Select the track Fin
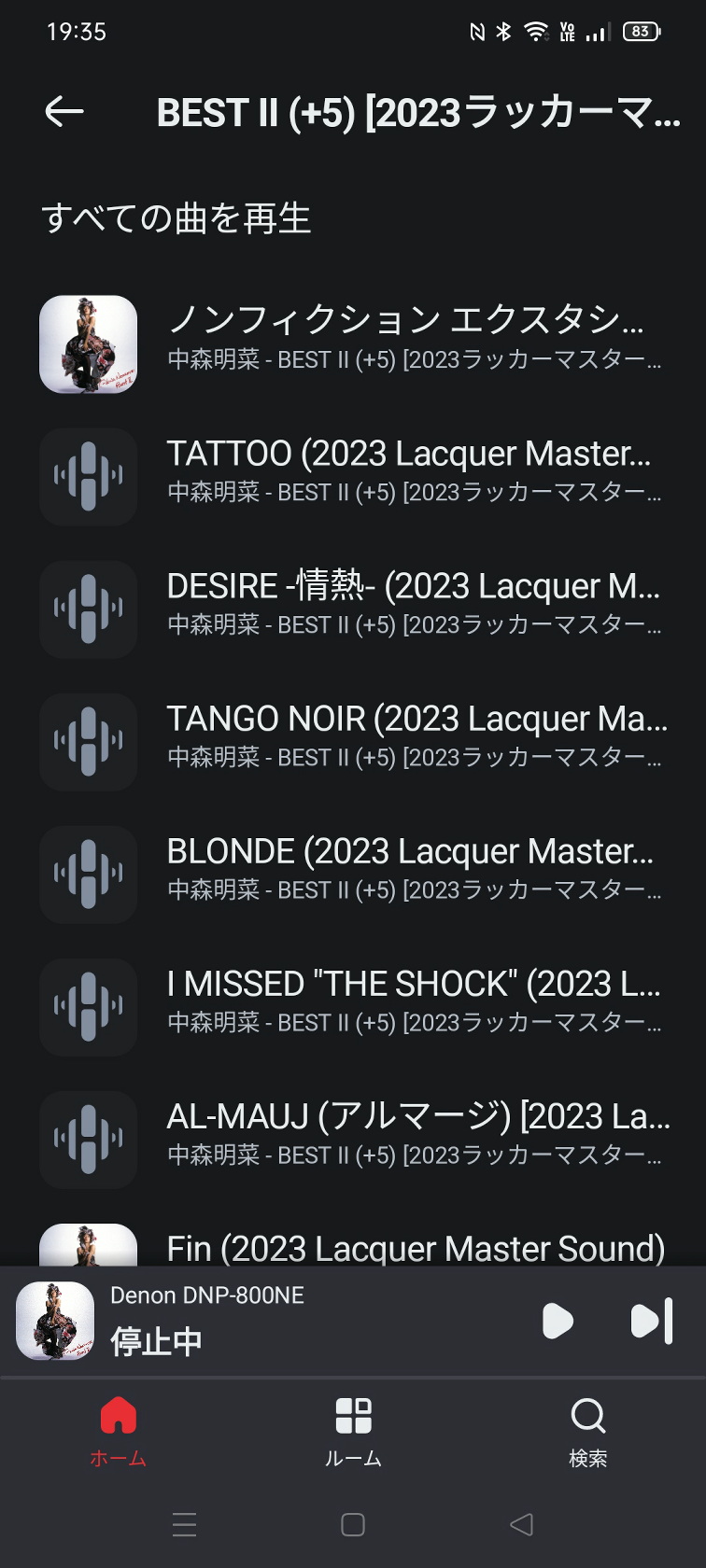 [x=416, y=1247]
